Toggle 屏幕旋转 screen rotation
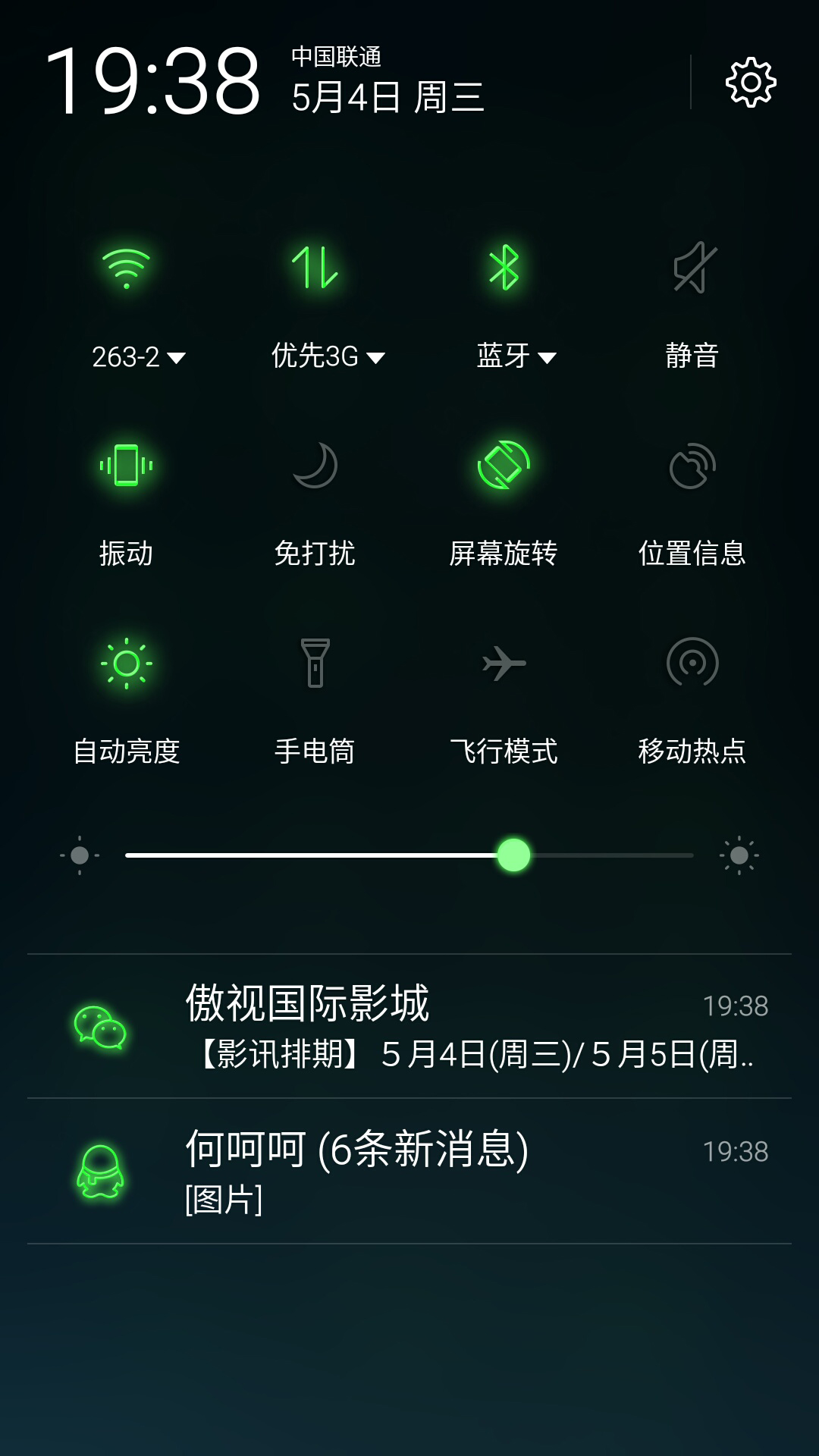The height and width of the screenshot is (1456, 819). [504, 465]
